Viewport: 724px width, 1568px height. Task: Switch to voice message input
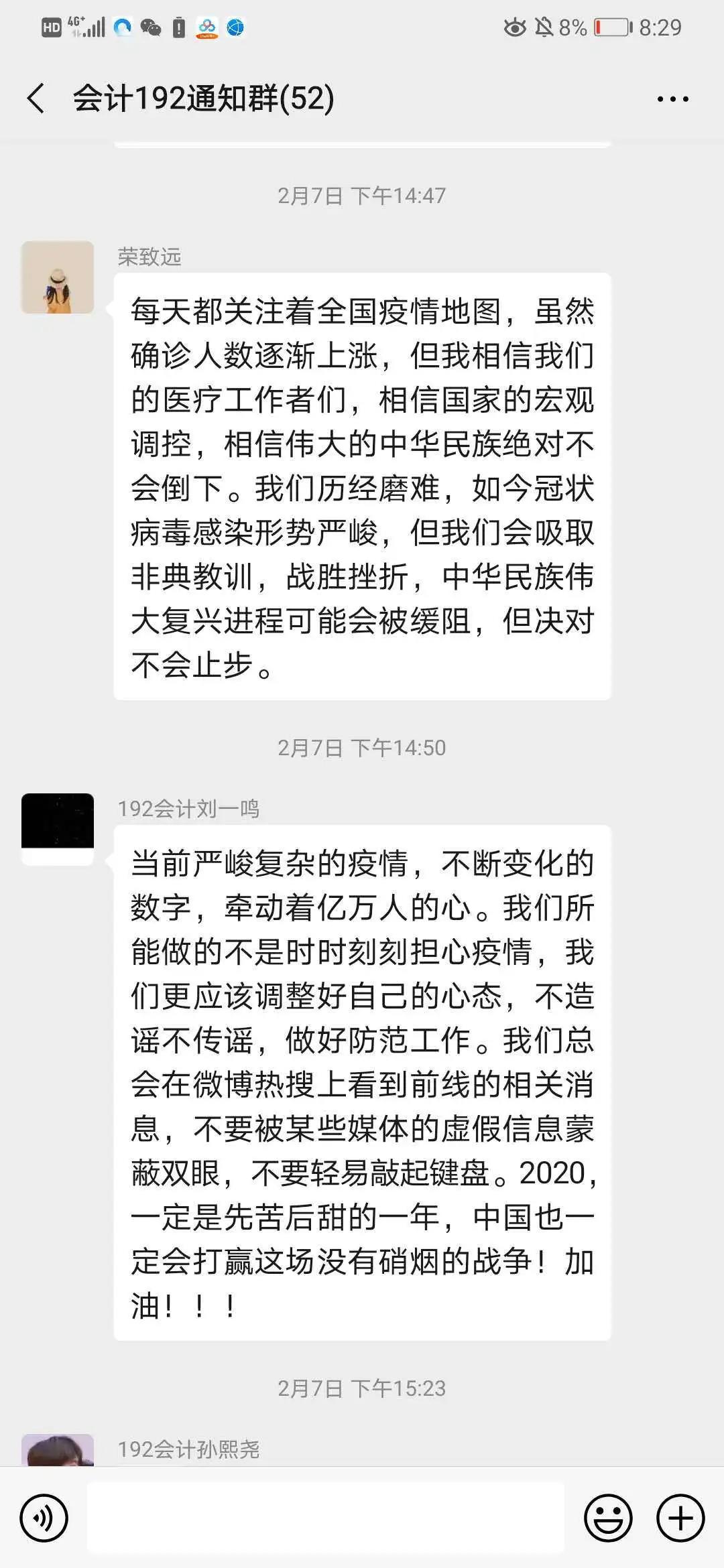point(44,1518)
